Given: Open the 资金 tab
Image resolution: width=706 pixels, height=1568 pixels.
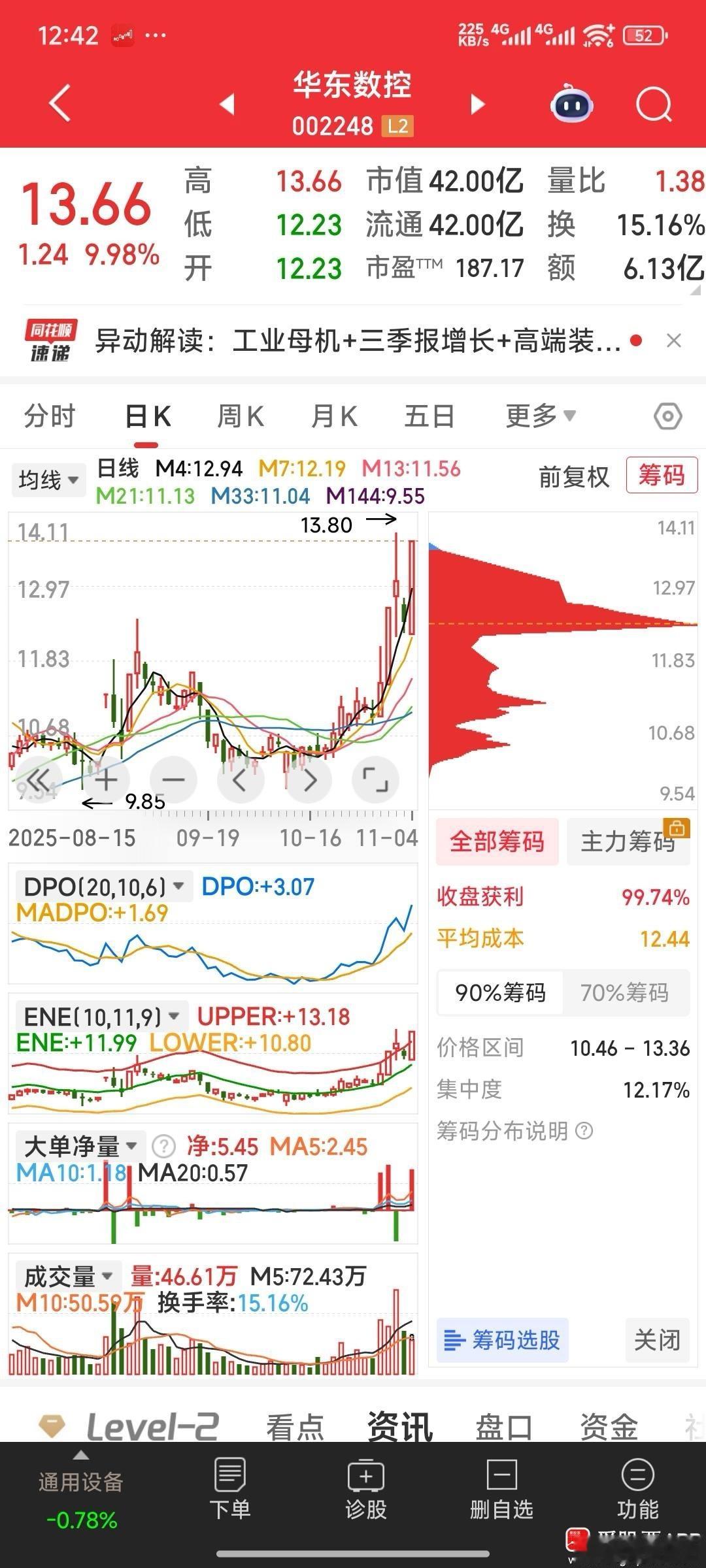Looking at the screenshot, I should 609,1426.
